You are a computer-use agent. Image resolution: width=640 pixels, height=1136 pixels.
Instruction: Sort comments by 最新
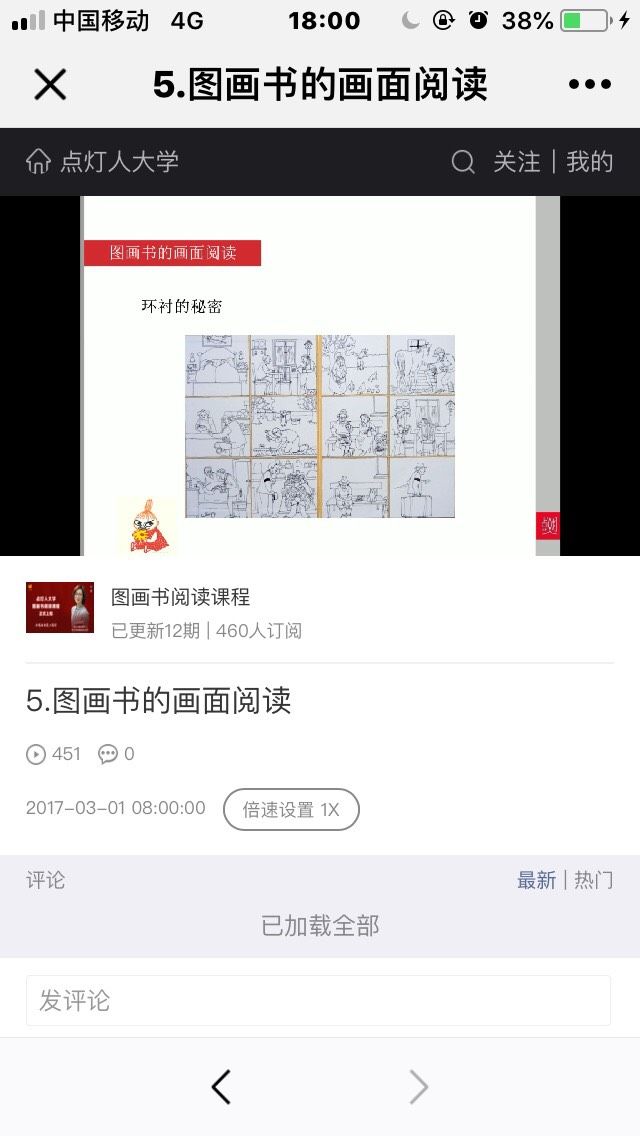536,880
